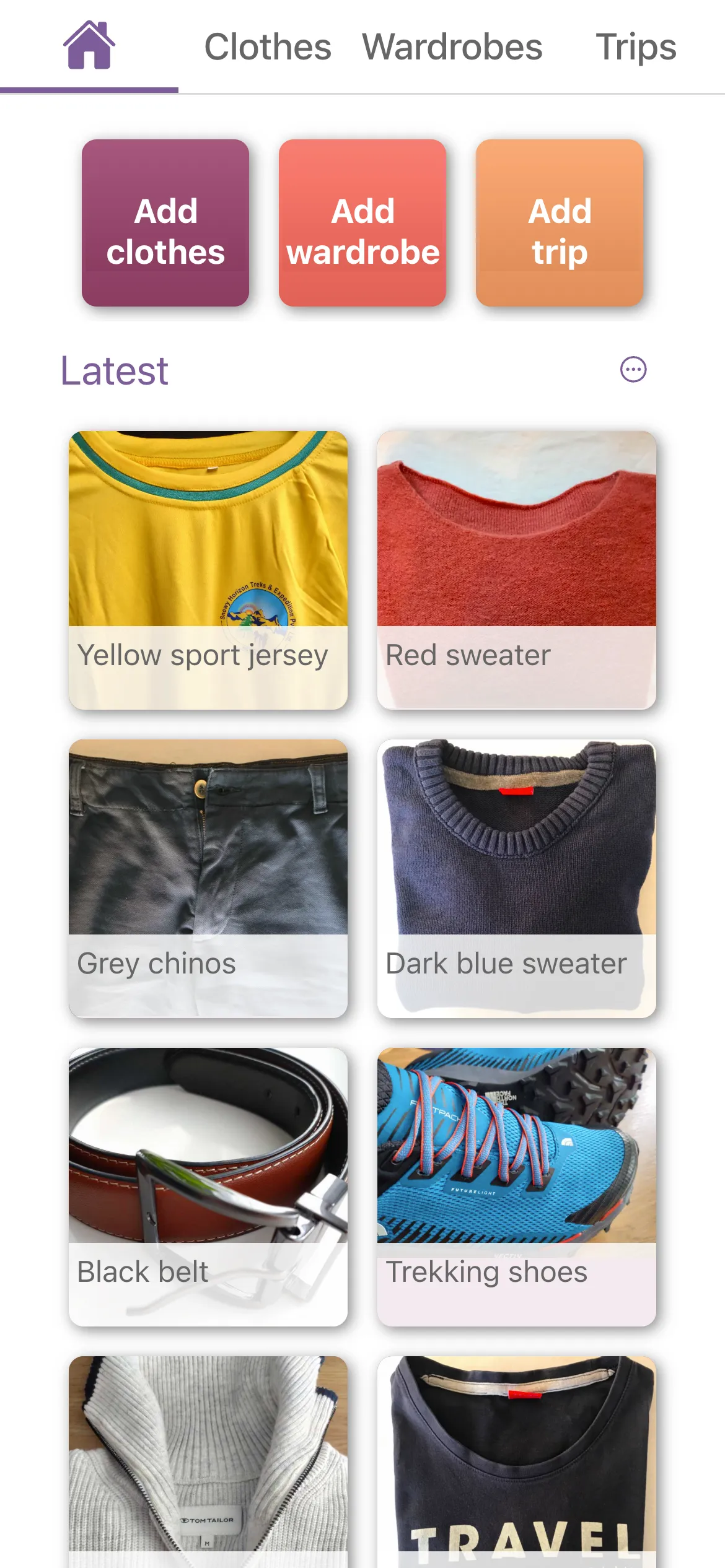This screenshot has width=725, height=1568.
Task: Open the dark TRAVEL t-shirt card
Action: [x=517, y=1461]
